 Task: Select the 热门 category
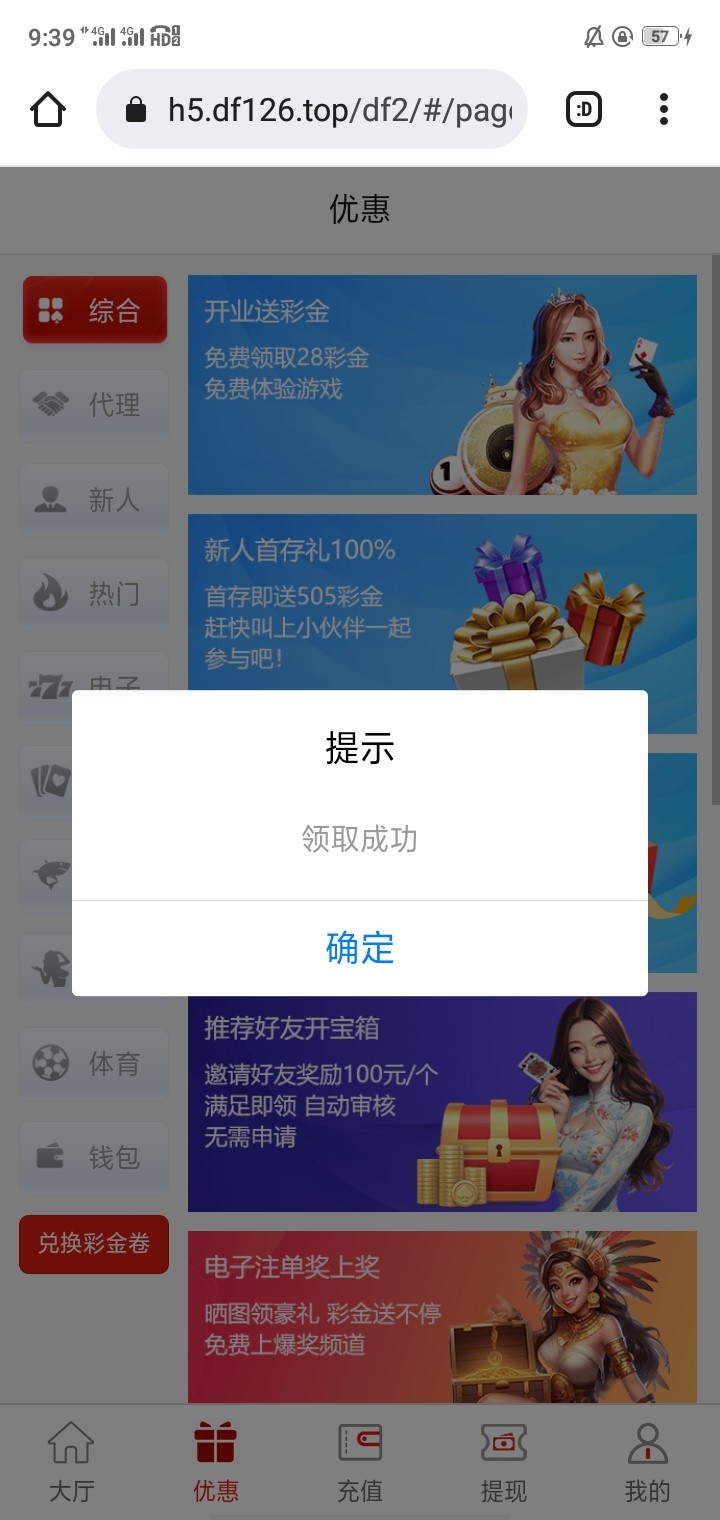[x=95, y=593]
